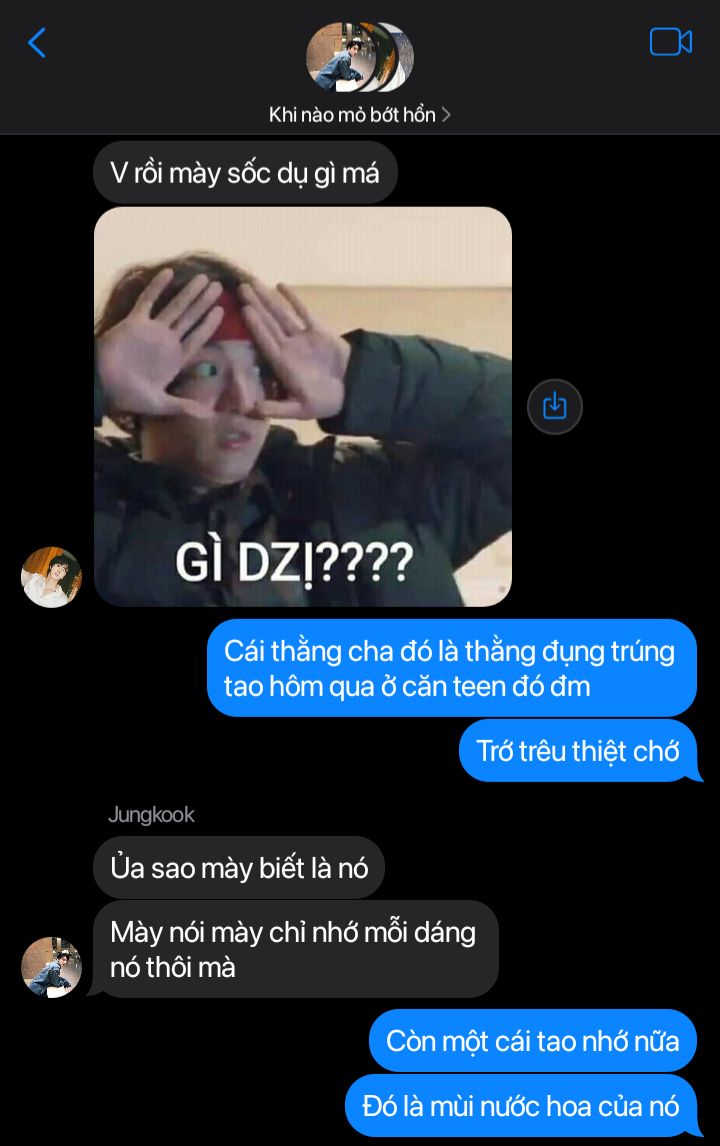Start a FaceTime video call
Screen dimensions: 720x1146
(670, 42)
